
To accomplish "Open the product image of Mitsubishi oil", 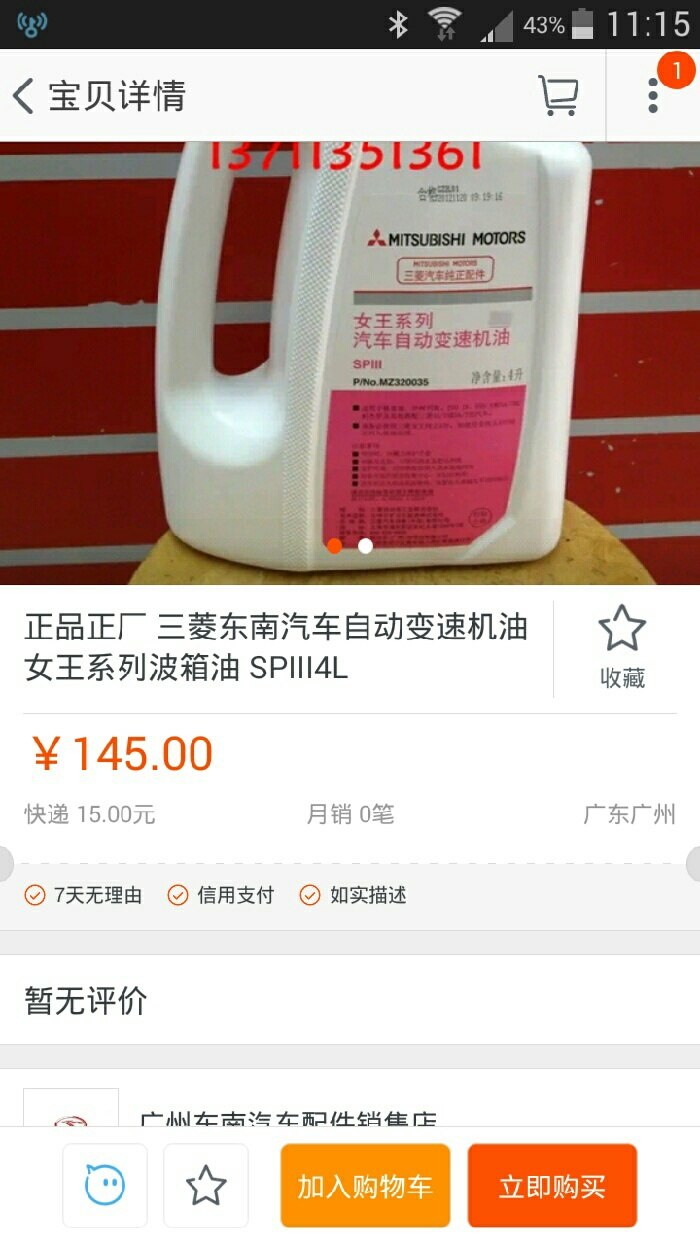I will point(350,362).
